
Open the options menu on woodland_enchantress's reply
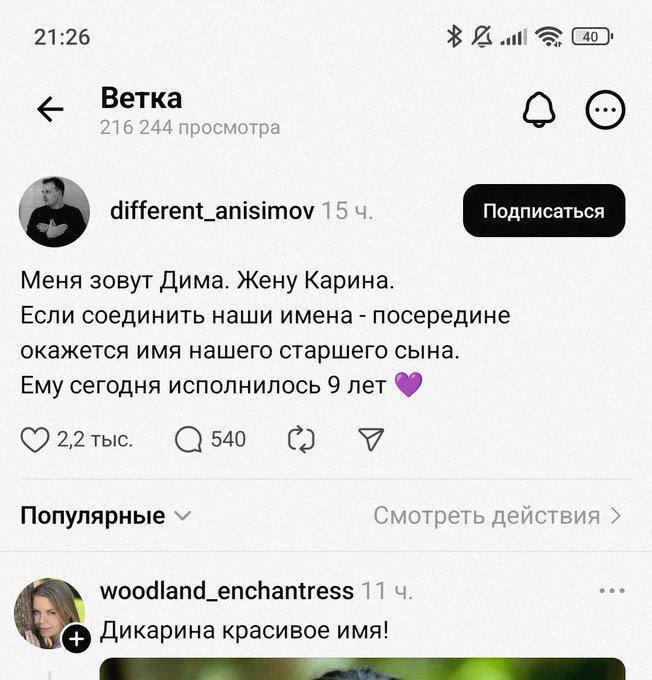pyautogui.click(x=611, y=591)
